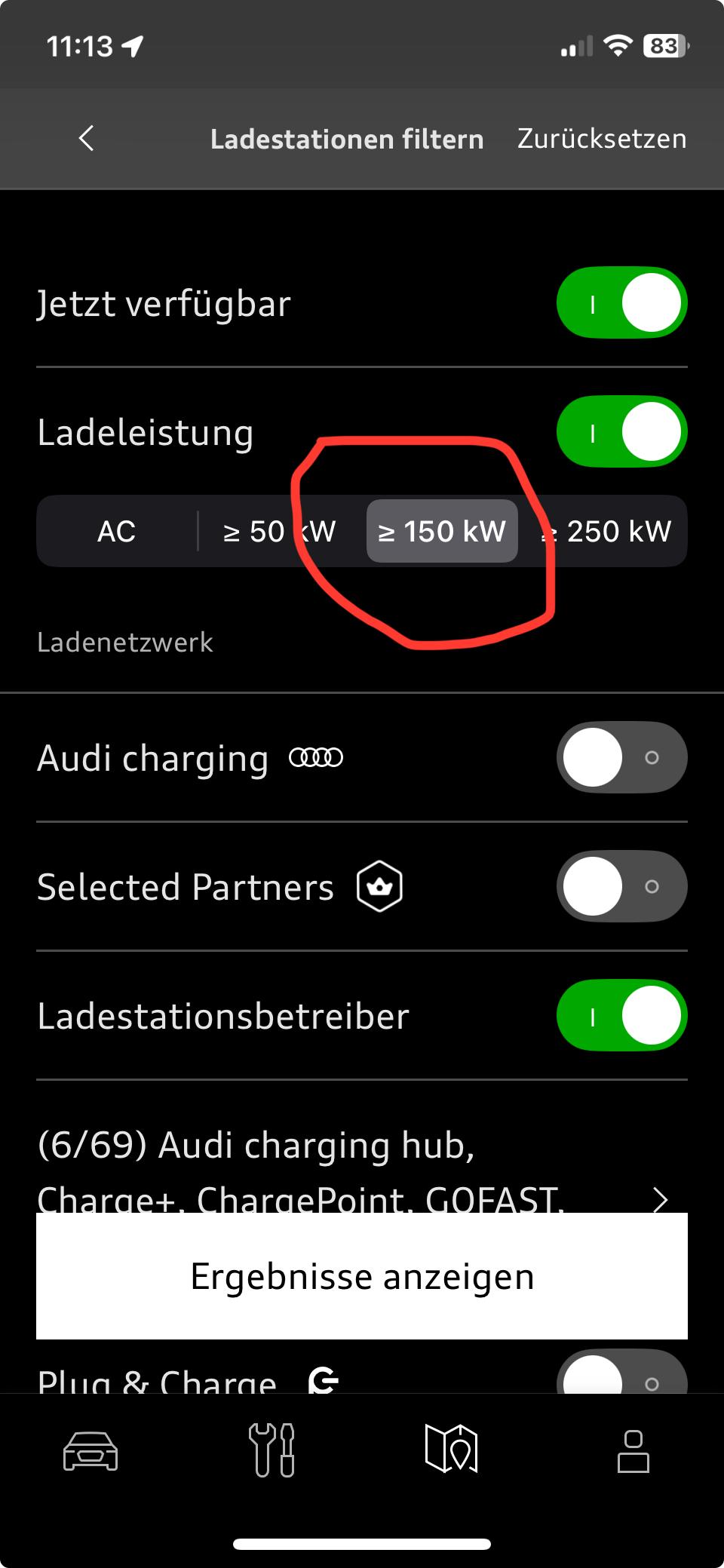This screenshot has width=724, height=1568.
Task: Tap Ergebnisse anzeigen
Action: click(x=362, y=1276)
